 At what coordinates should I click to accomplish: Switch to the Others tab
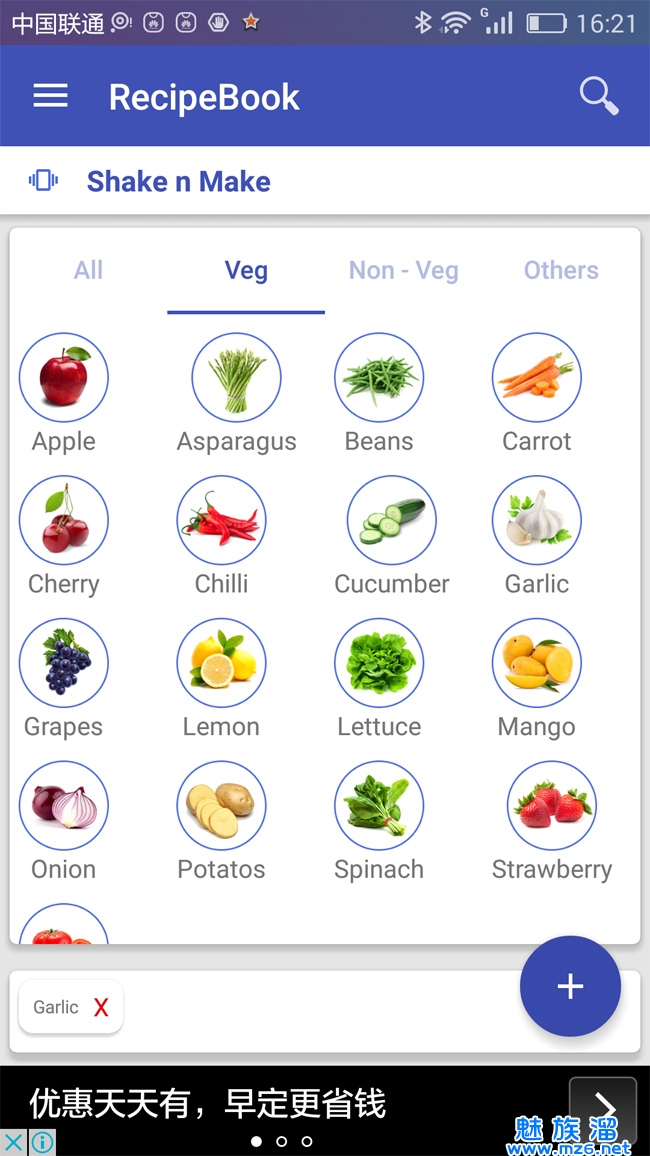click(x=561, y=270)
